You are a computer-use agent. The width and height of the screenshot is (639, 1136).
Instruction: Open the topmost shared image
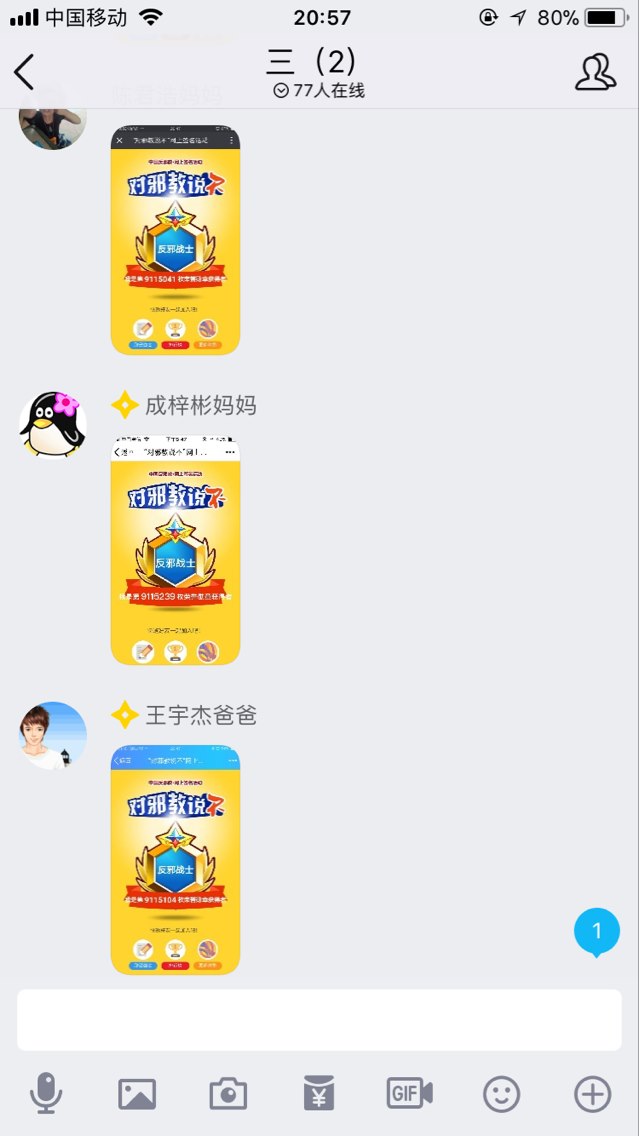[x=175, y=240]
